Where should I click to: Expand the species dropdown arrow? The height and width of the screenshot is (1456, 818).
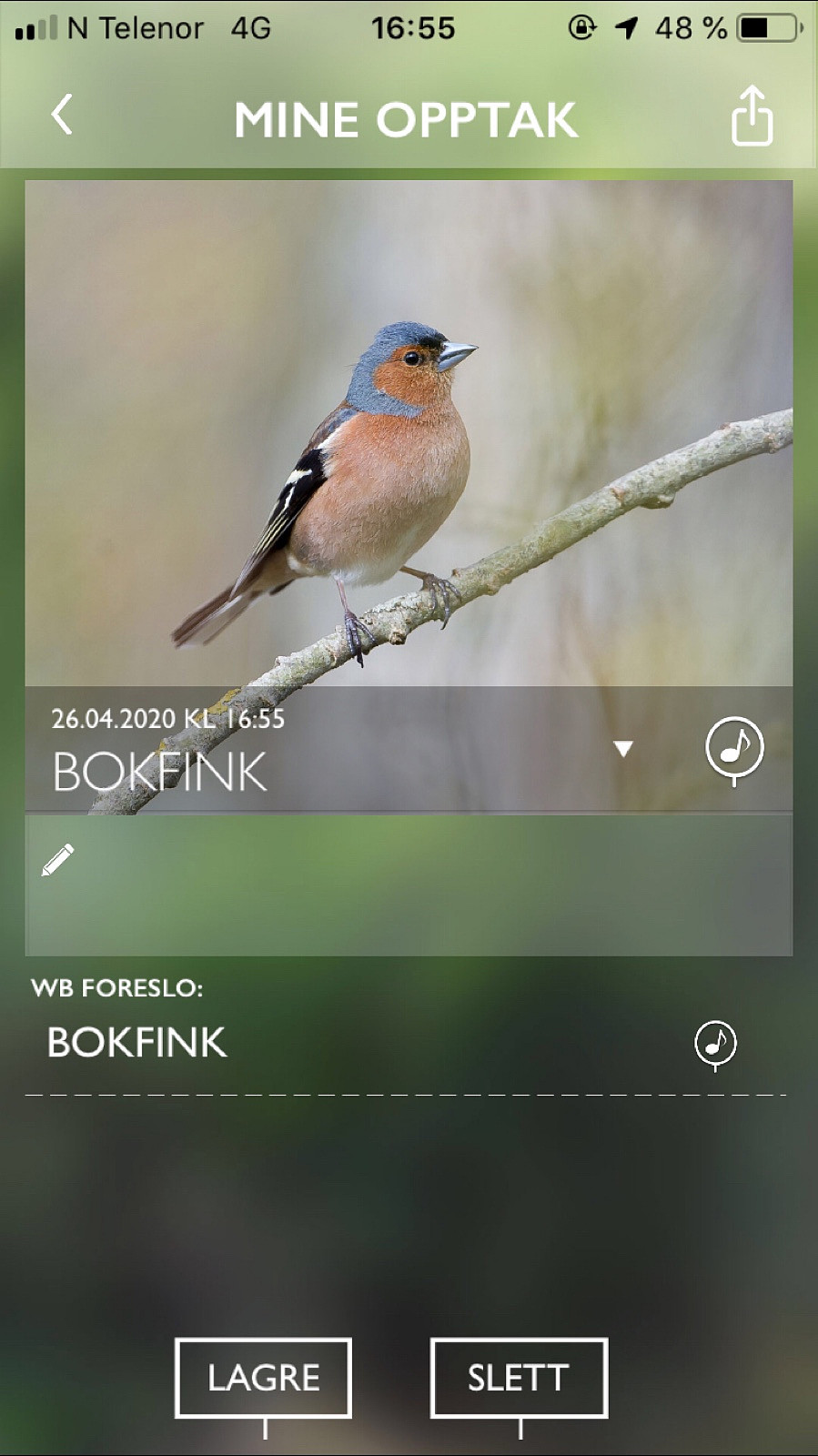(623, 749)
